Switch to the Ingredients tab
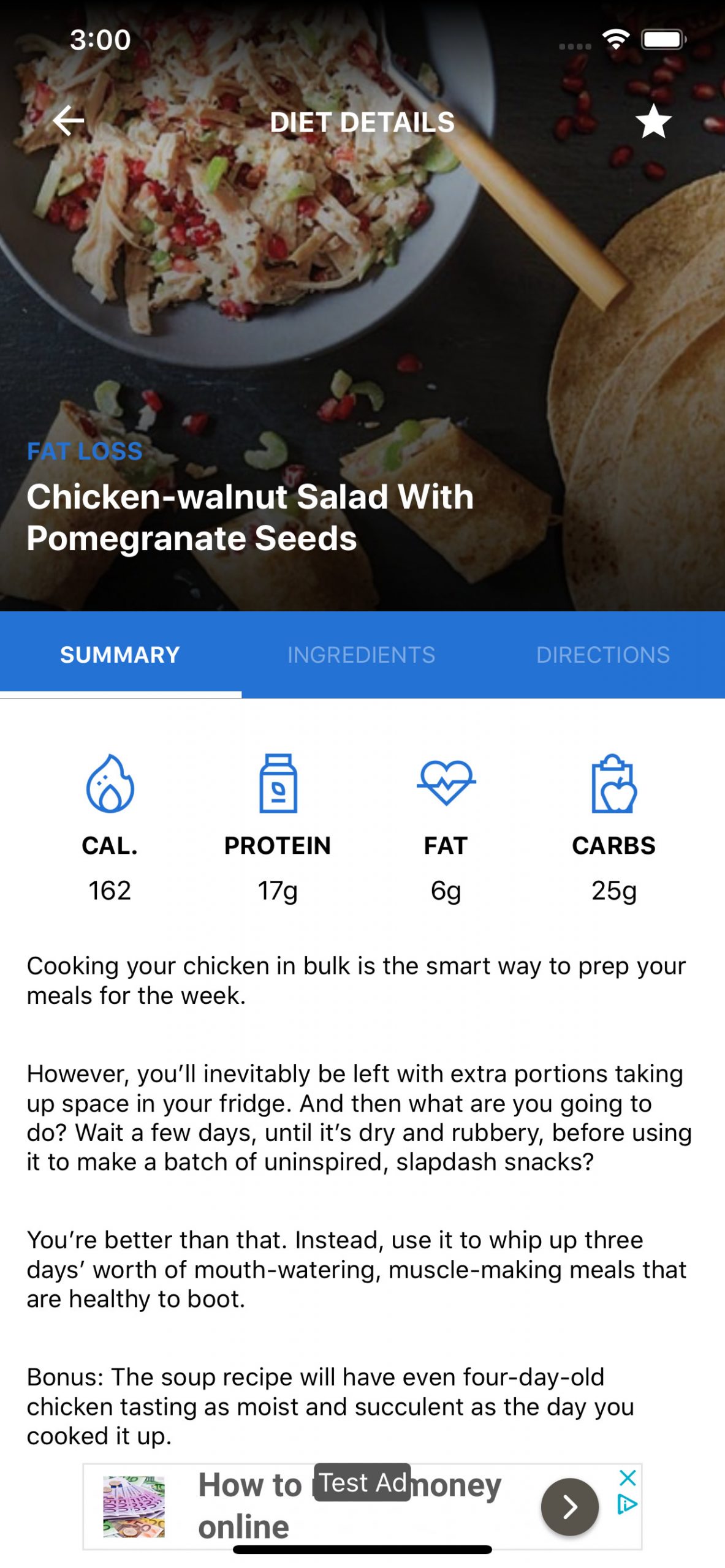 pos(362,655)
